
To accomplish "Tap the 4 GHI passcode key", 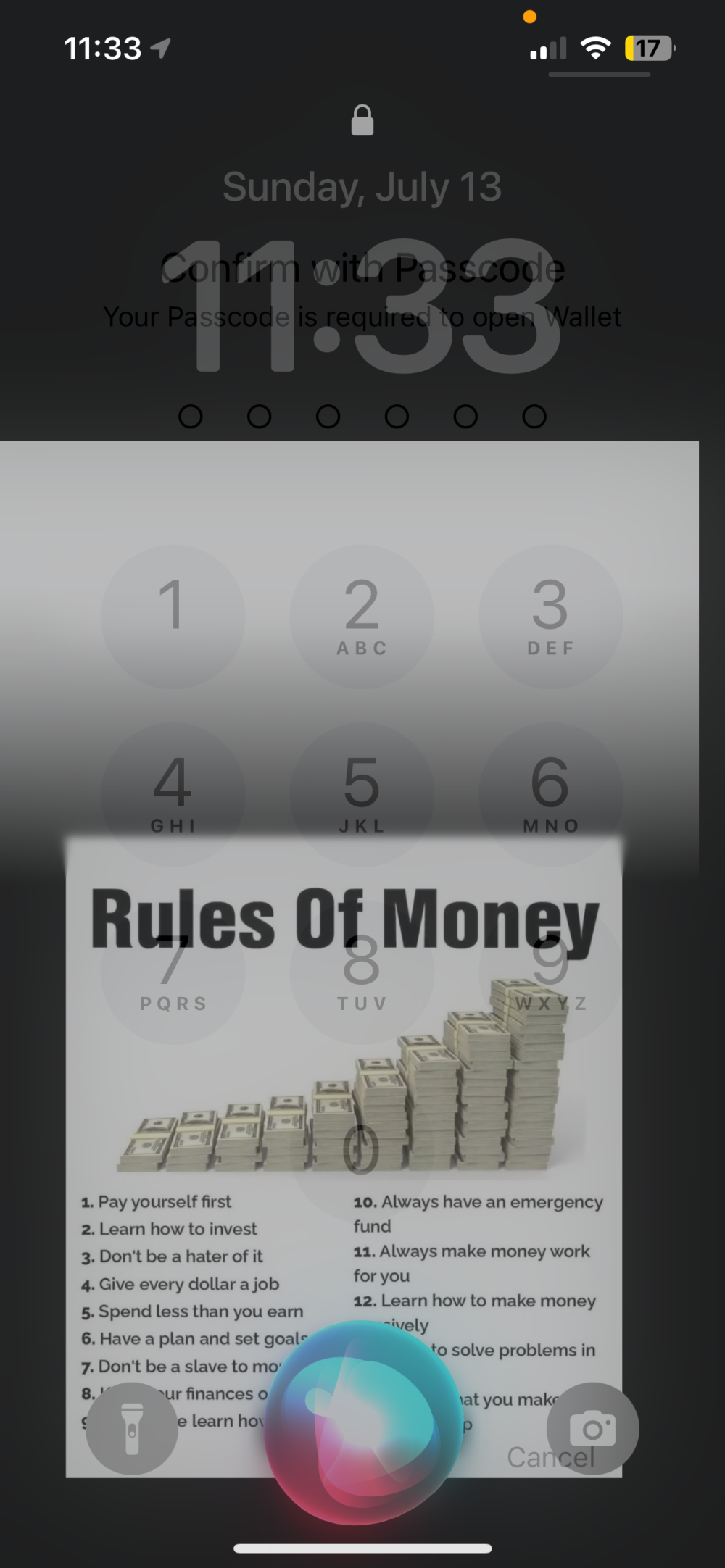I will 173,794.
